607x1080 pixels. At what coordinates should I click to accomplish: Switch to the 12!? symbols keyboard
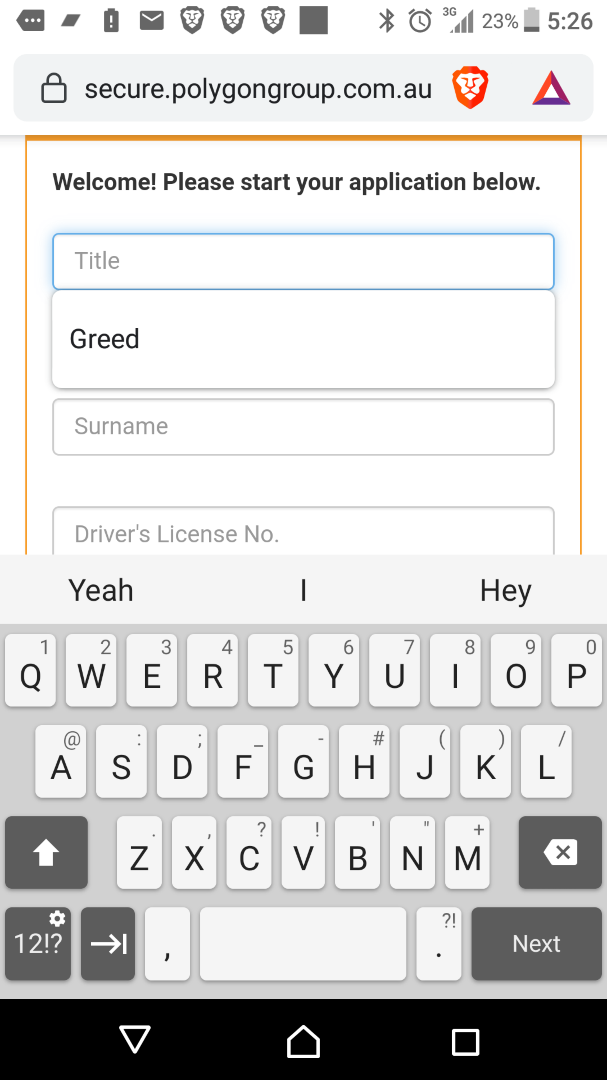click(38, 944)
